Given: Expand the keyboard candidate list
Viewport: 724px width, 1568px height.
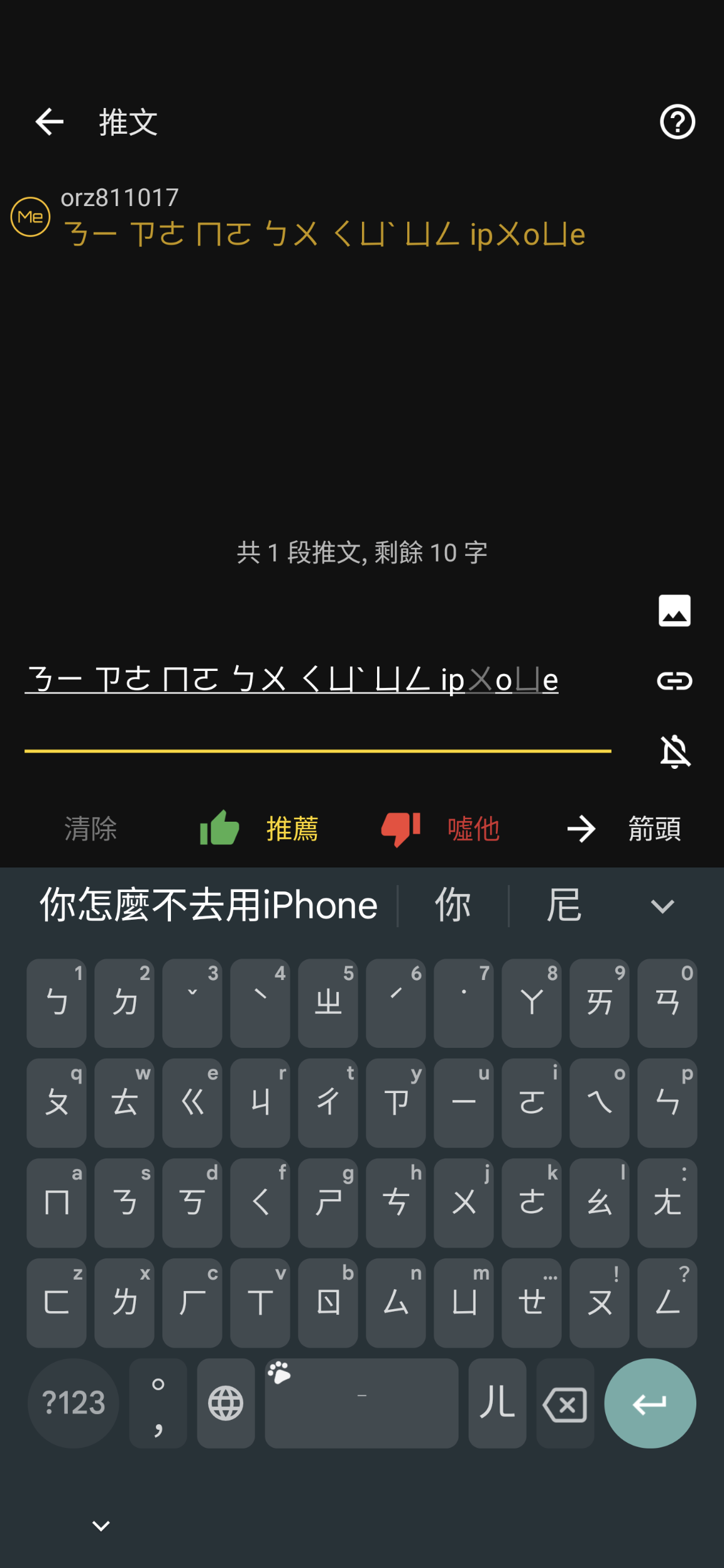Looking at the screenshot, I should (662, 905).
